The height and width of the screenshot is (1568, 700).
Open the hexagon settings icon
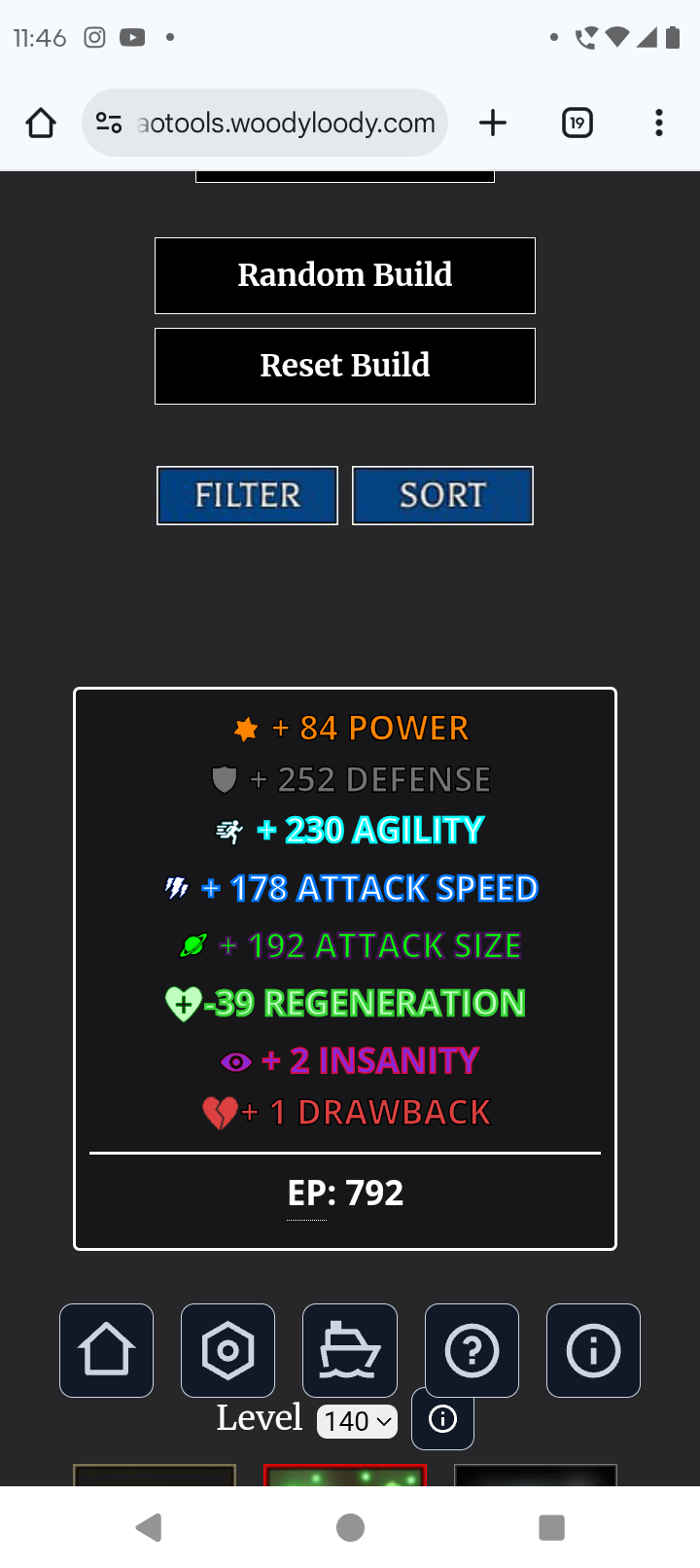pos(227,1350)
